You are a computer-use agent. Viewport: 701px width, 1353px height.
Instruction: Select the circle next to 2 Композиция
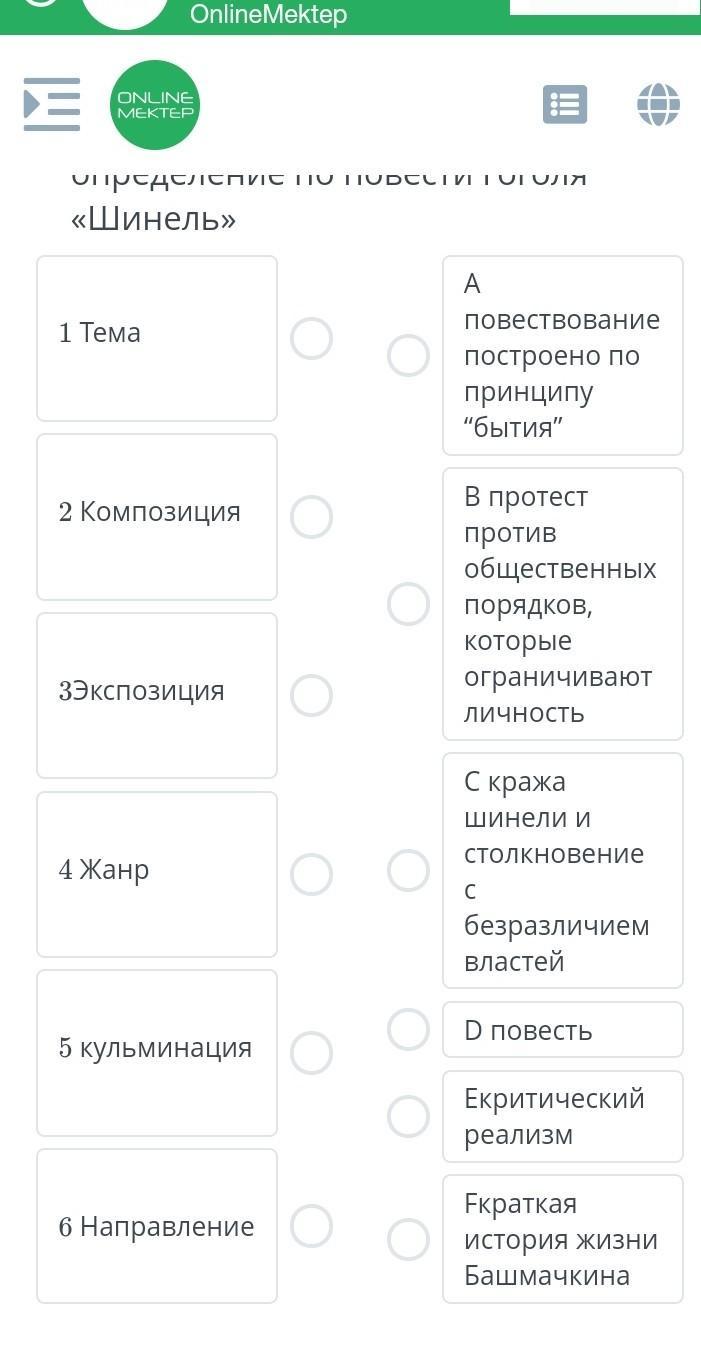pyautogui.click(x=311, y=517)
